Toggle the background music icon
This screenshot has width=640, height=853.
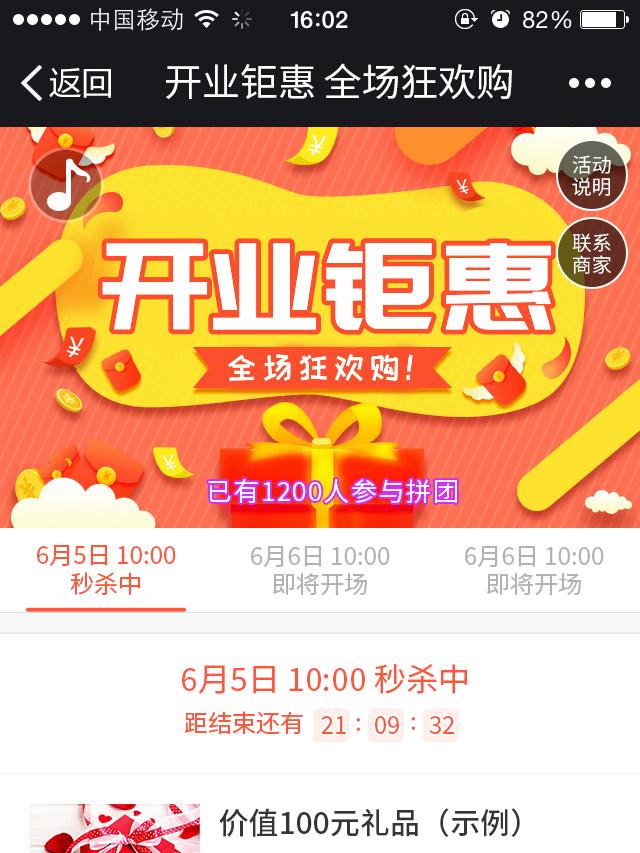(66, 185)
